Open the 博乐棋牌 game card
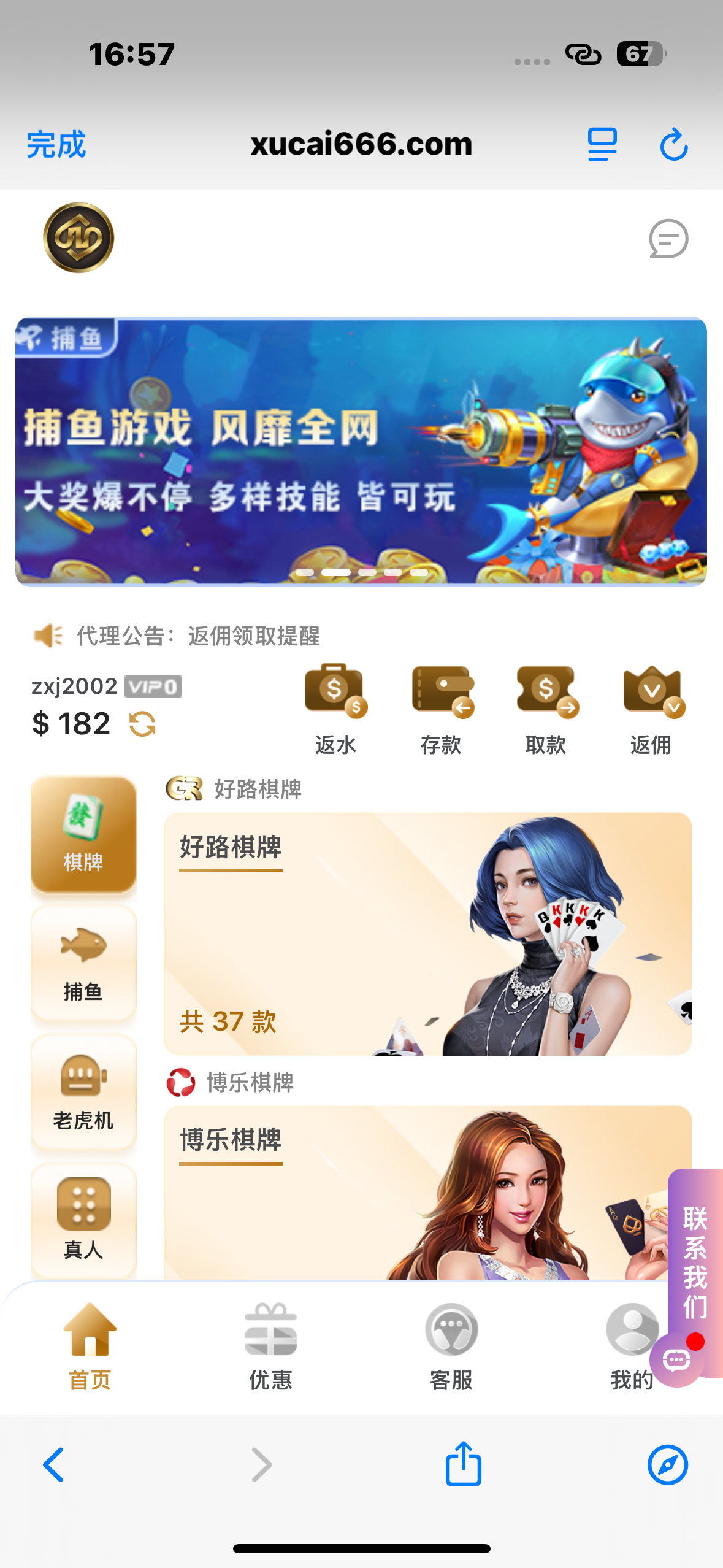The image size is (723, 1568). click(x=427, y=1193)
